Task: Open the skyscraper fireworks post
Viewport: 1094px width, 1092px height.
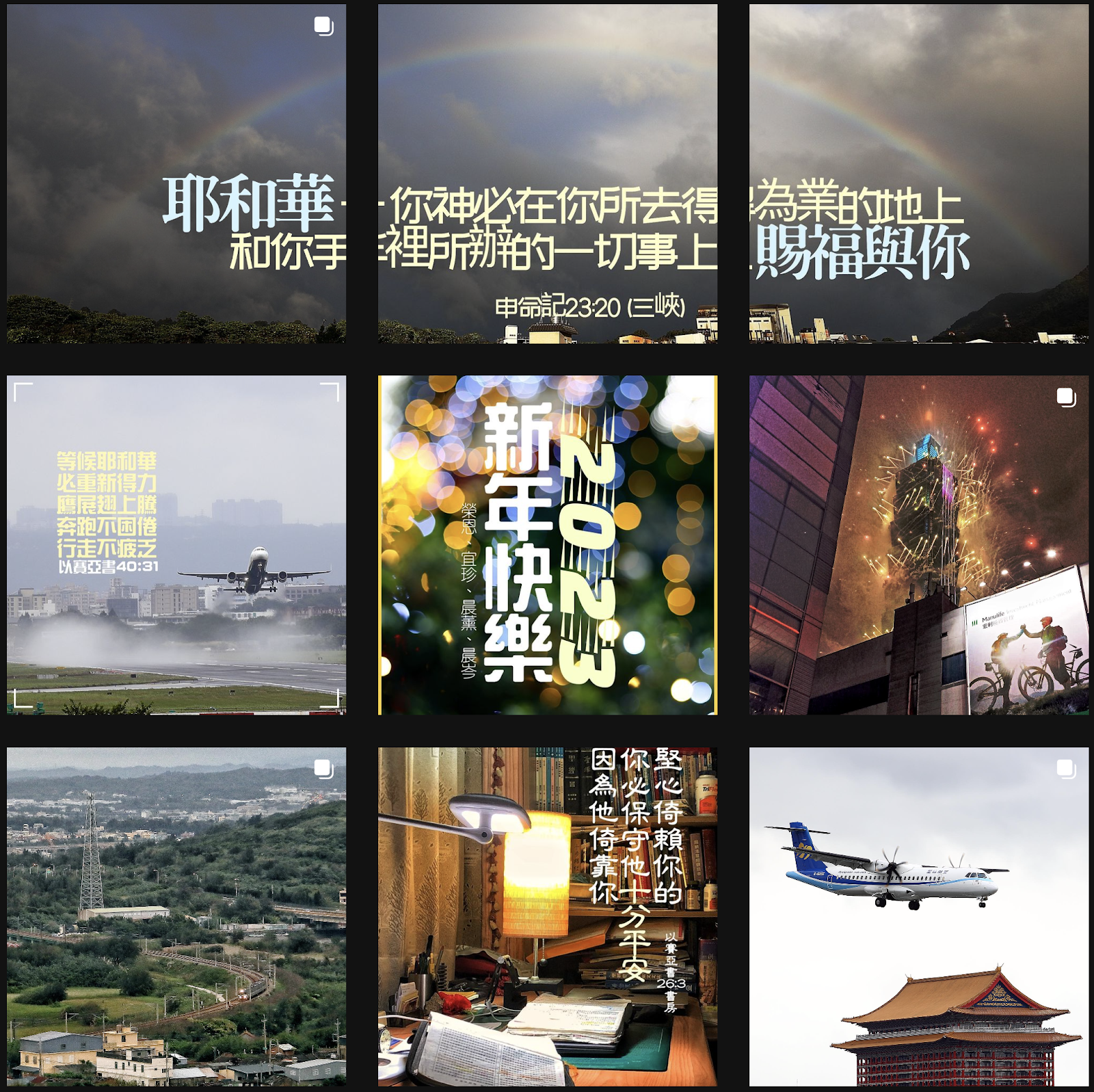Action: click(919, 545)
